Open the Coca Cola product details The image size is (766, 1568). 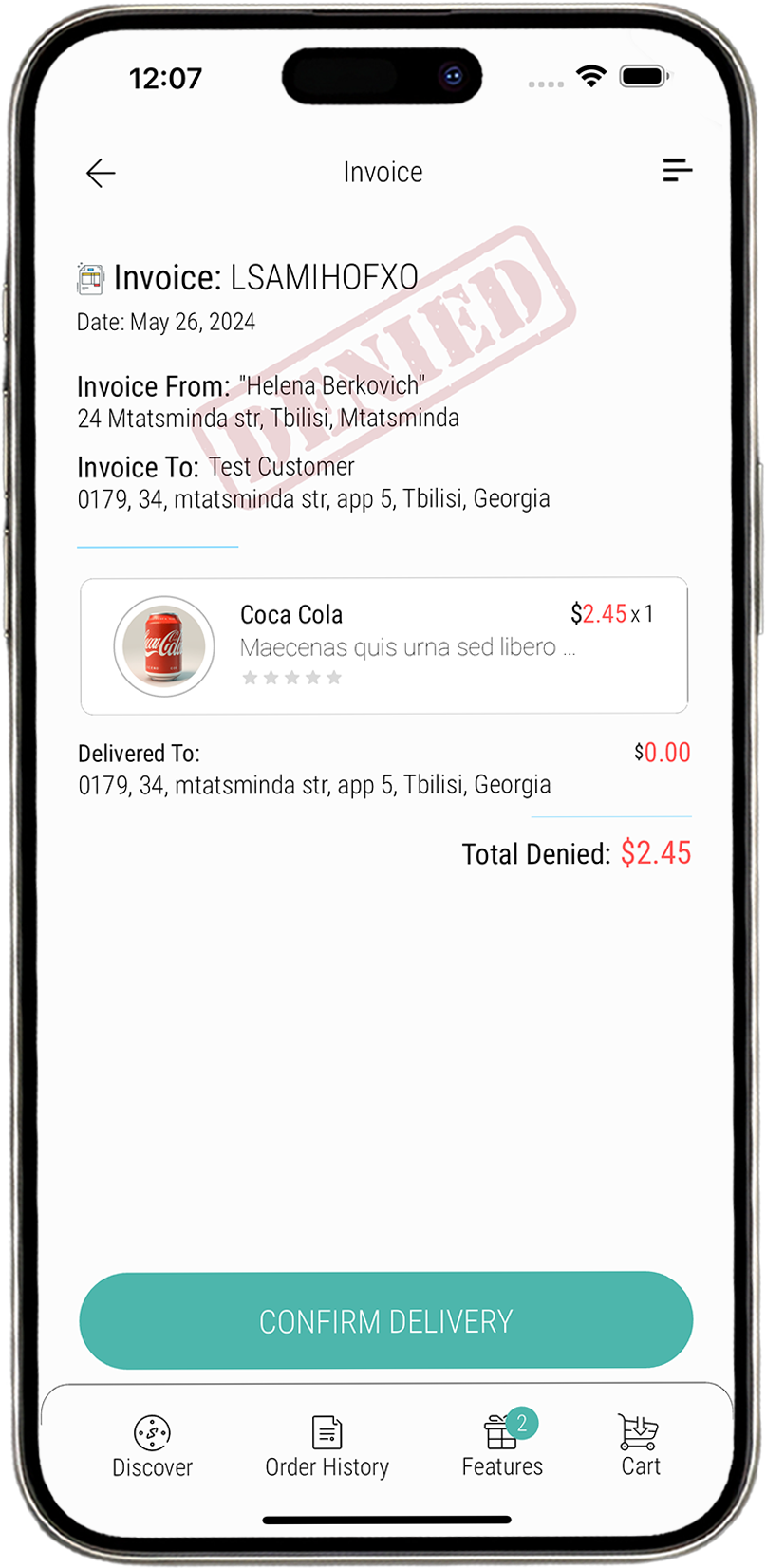click(x=291, y=614)
